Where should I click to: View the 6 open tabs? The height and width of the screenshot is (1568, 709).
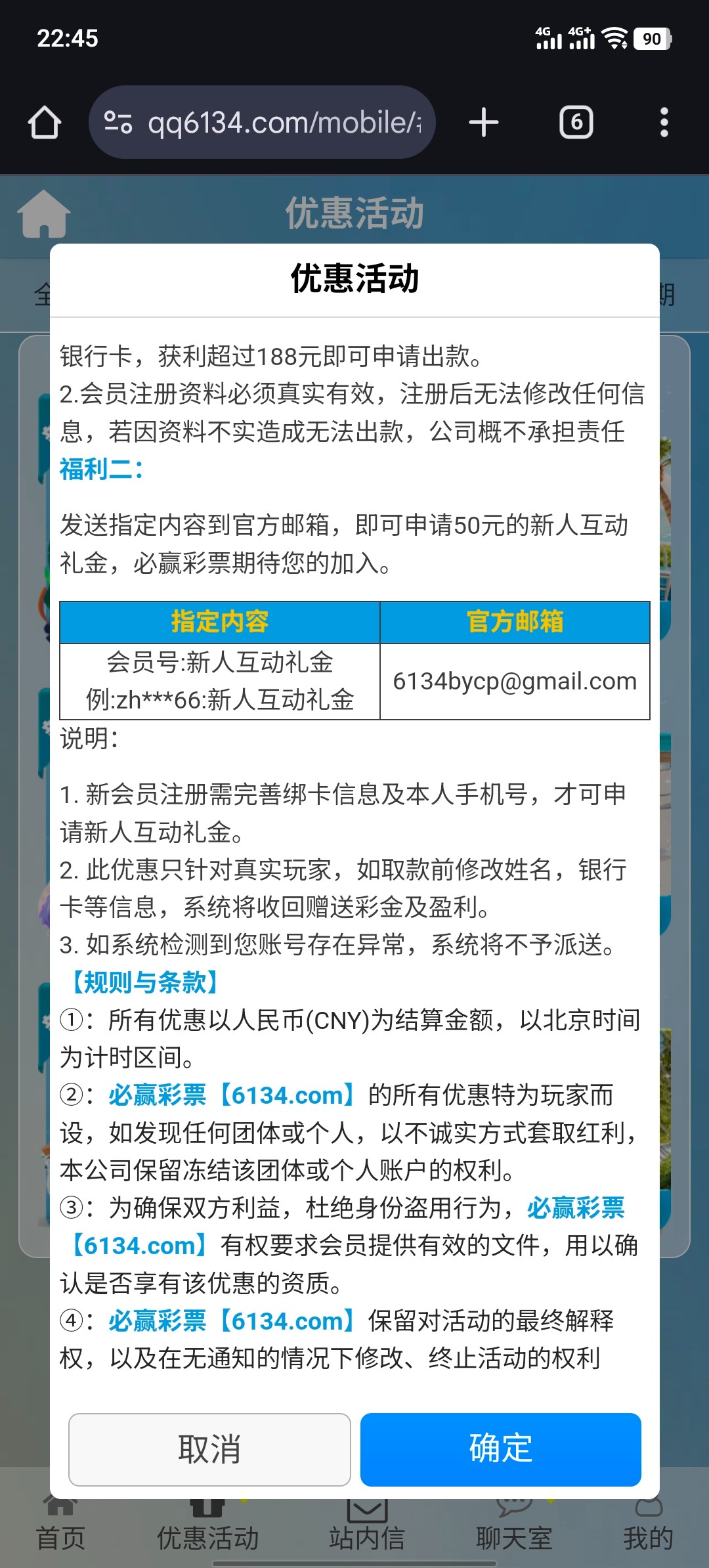click(576, 123)
